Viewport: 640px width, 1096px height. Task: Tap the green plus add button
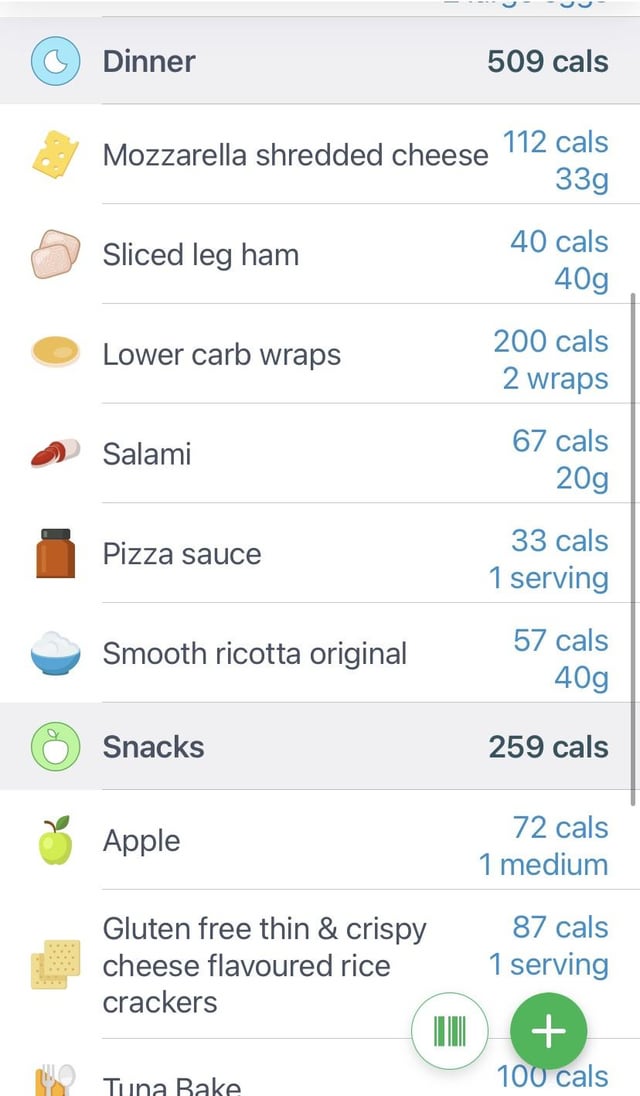pyautogui.click(x=548, y=1031)
